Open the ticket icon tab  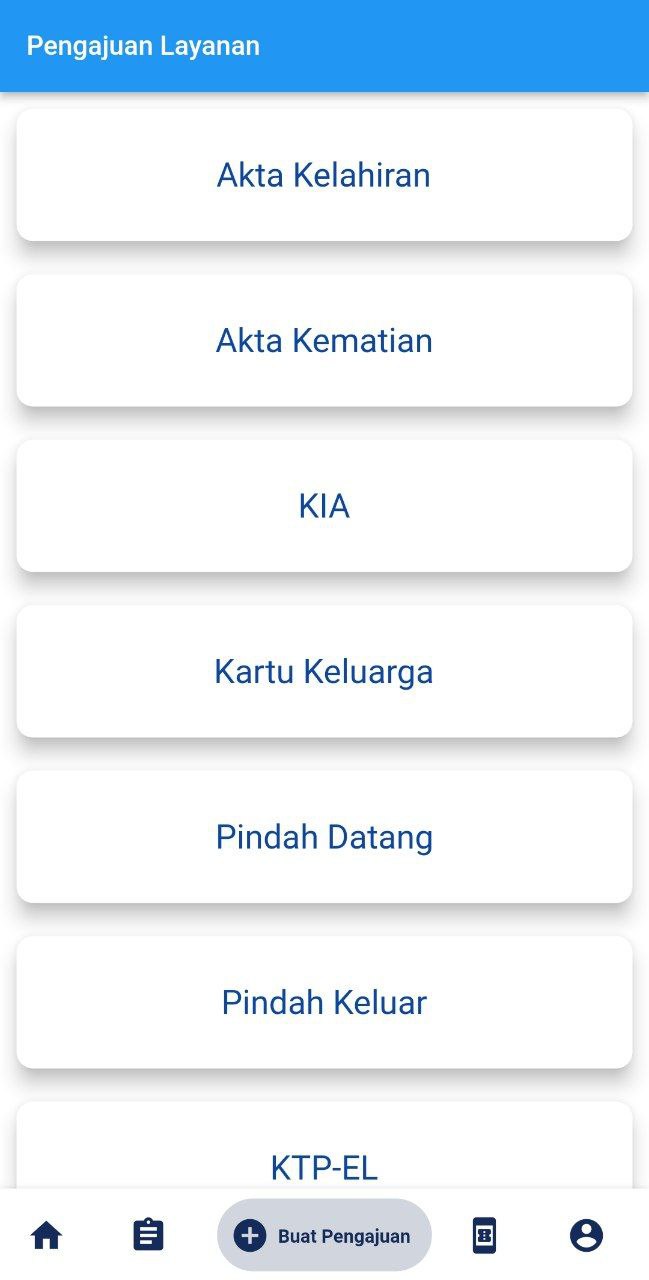point(484,1236)
